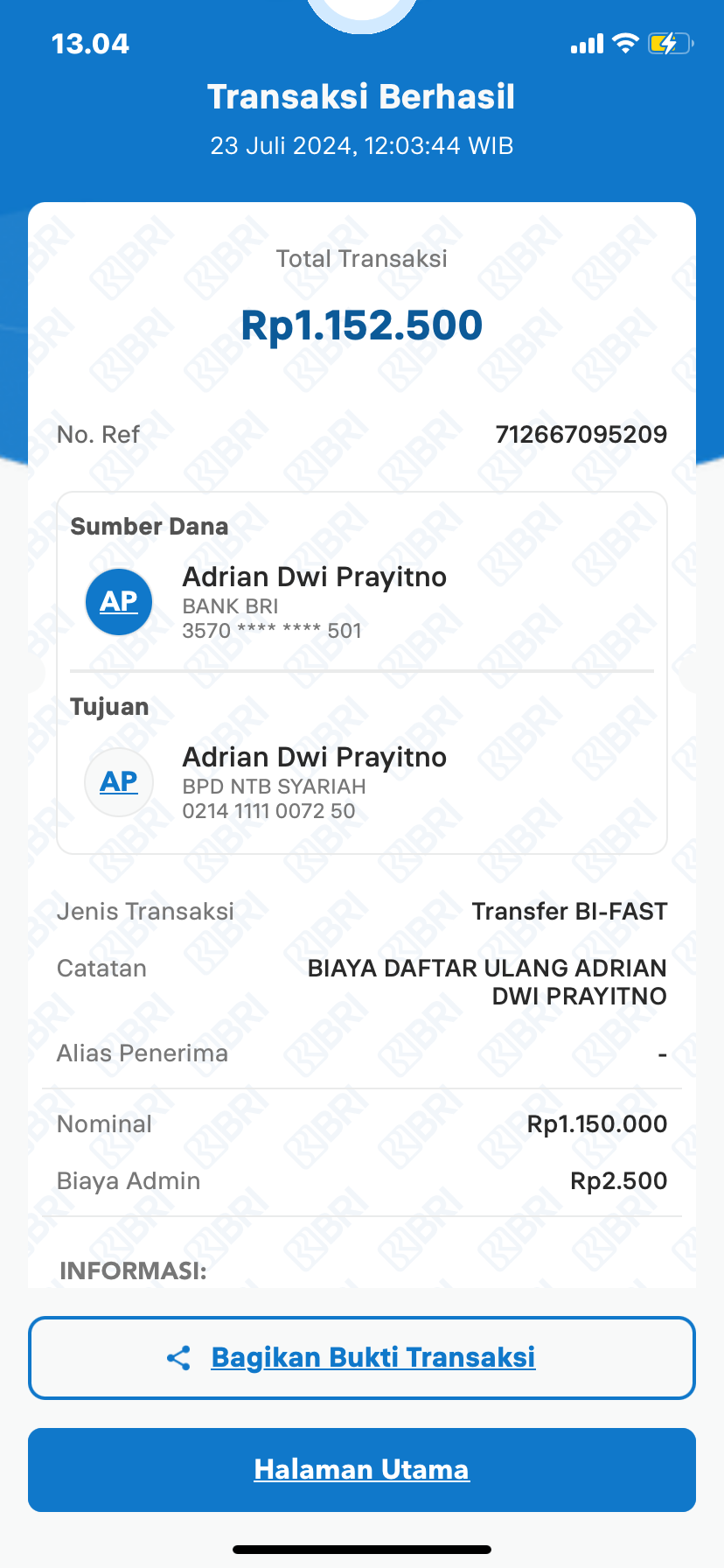Screen dimensions: 724x1568
Task: Share the transaction receipt via Bagikan Bukti Transaksi
Action: pos(362,1358)
